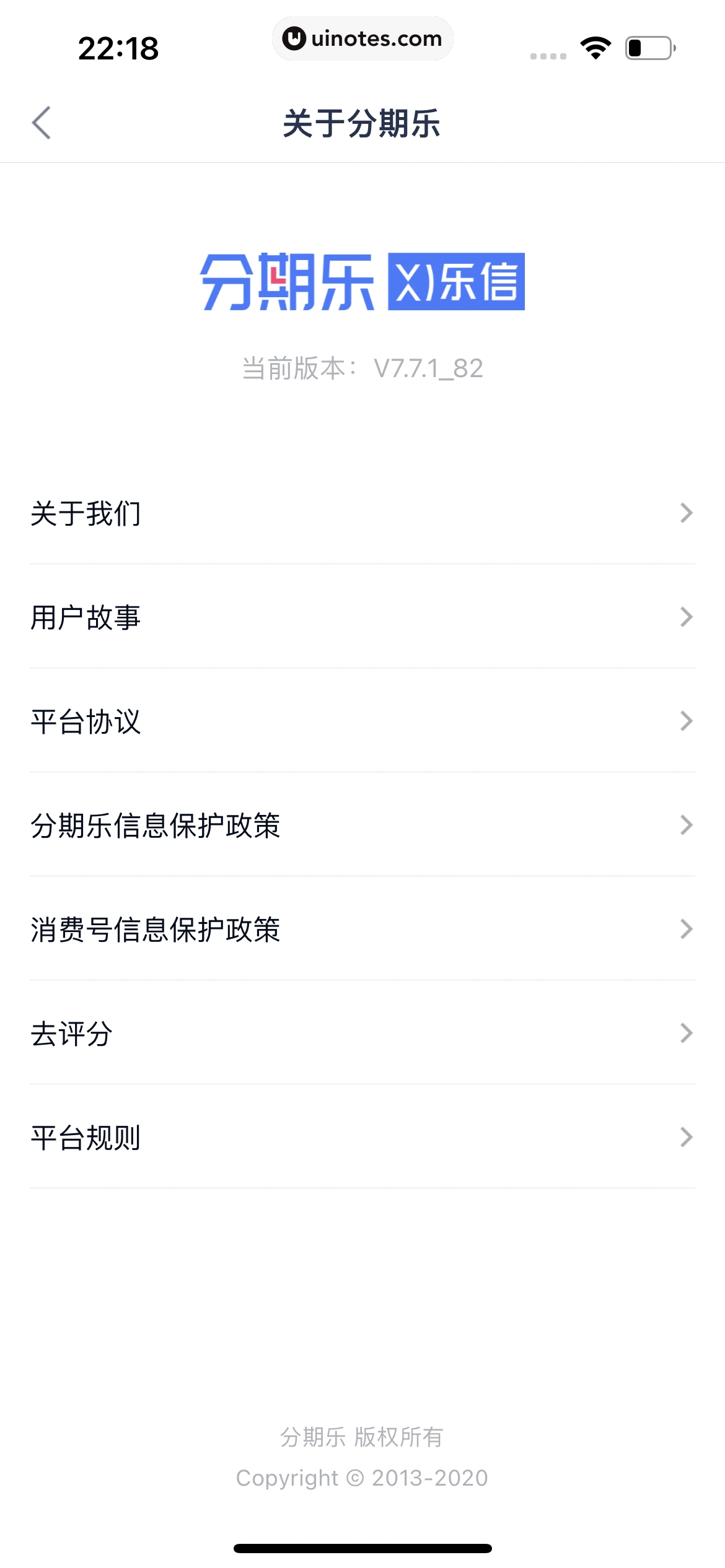This screenshot has width=725, height=1568.
Task: View 平台协议
Action: (x=362, y=721)
